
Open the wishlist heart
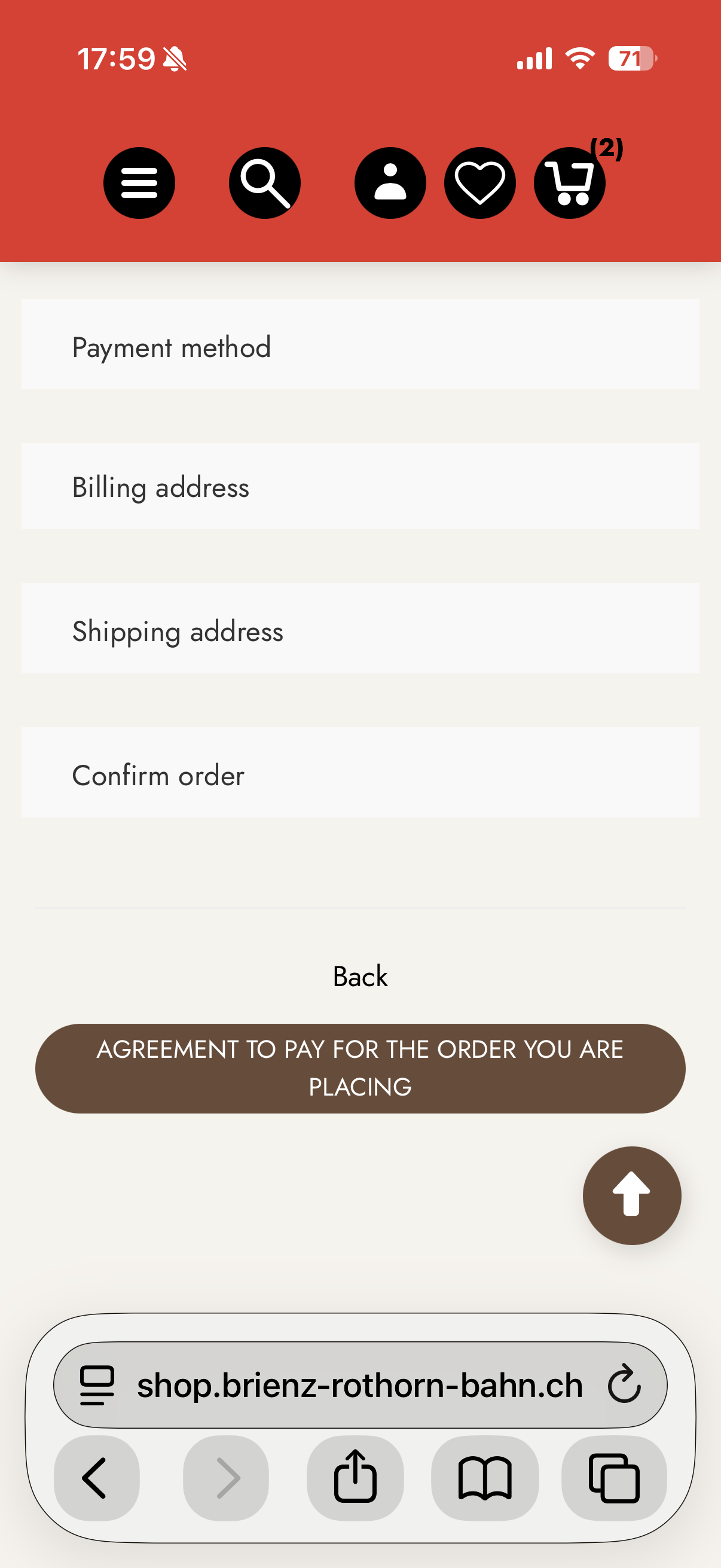click(x=479, y=182)
